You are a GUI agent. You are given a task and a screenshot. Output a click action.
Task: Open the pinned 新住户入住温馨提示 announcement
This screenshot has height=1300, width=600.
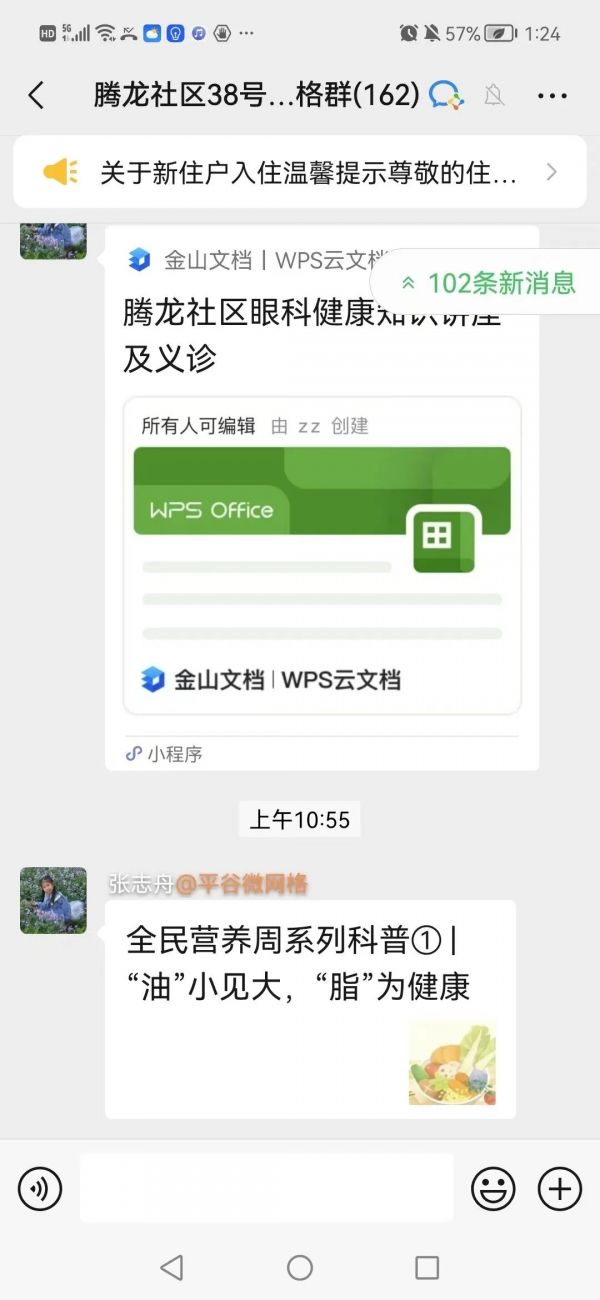point(300,172)
